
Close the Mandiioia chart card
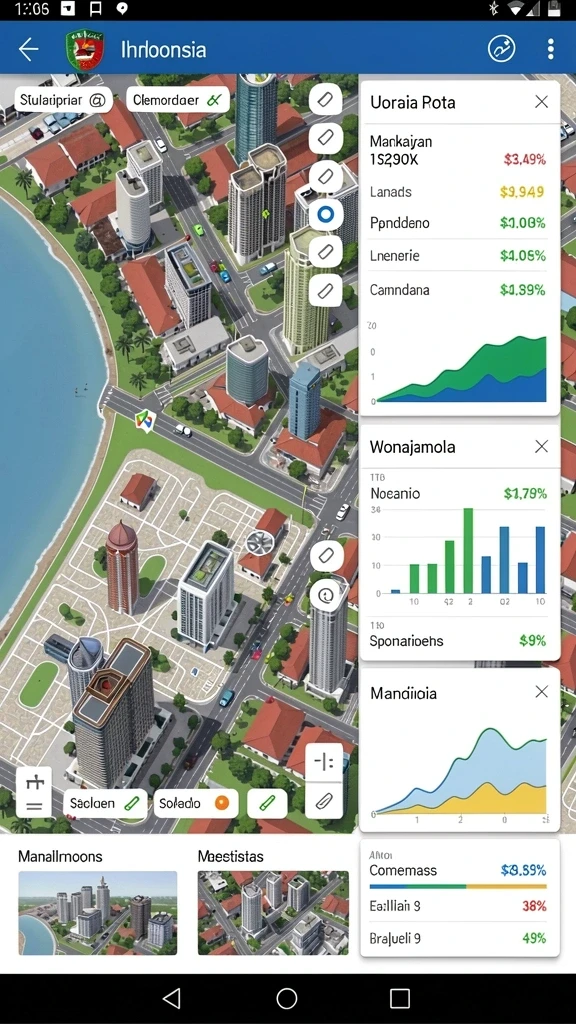coord(541,692)
